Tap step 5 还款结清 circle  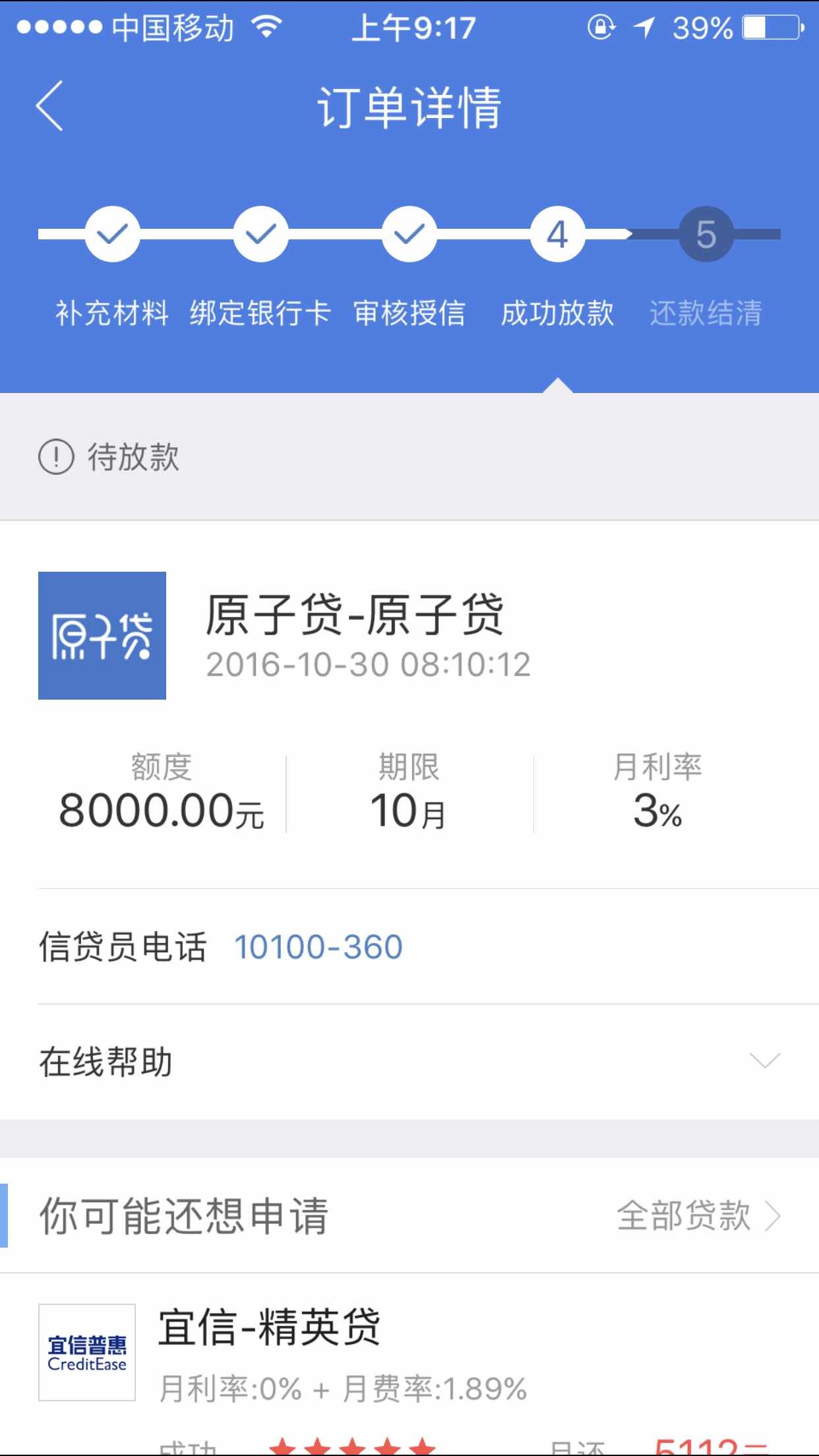(705, 235)
